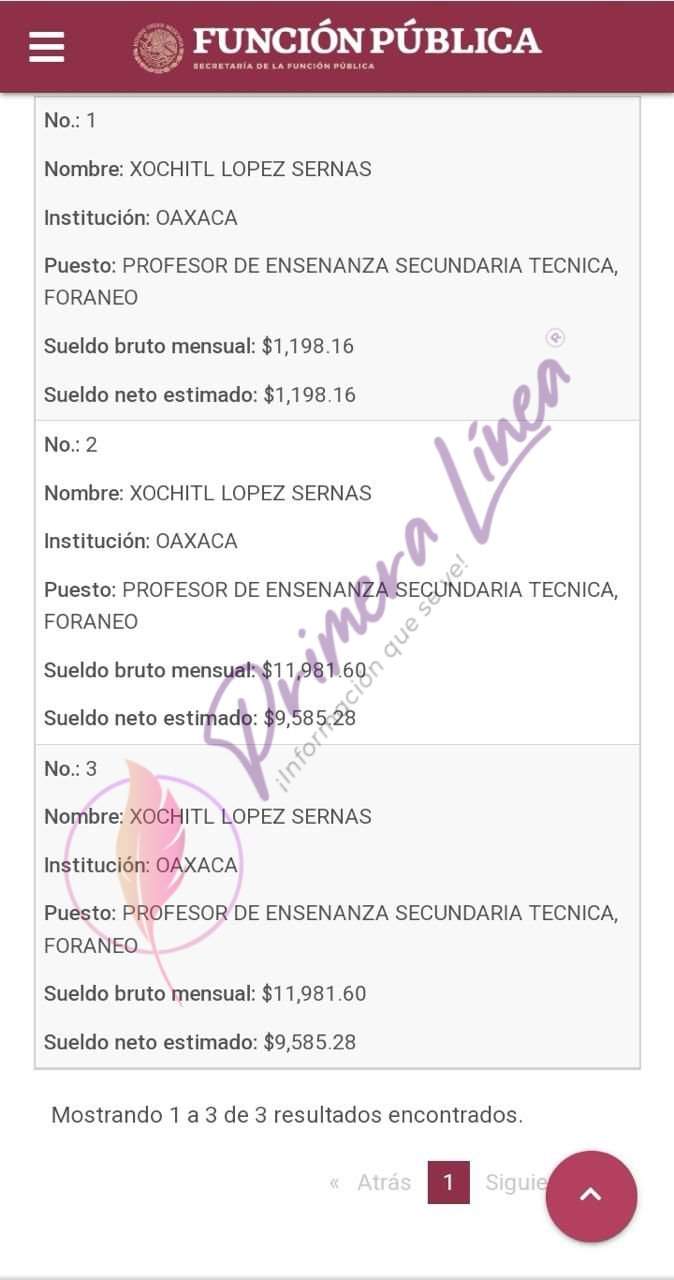Go to the next page with Siguiente
This screenshot has height=1280, width=674.
[x=516, y=1182]
